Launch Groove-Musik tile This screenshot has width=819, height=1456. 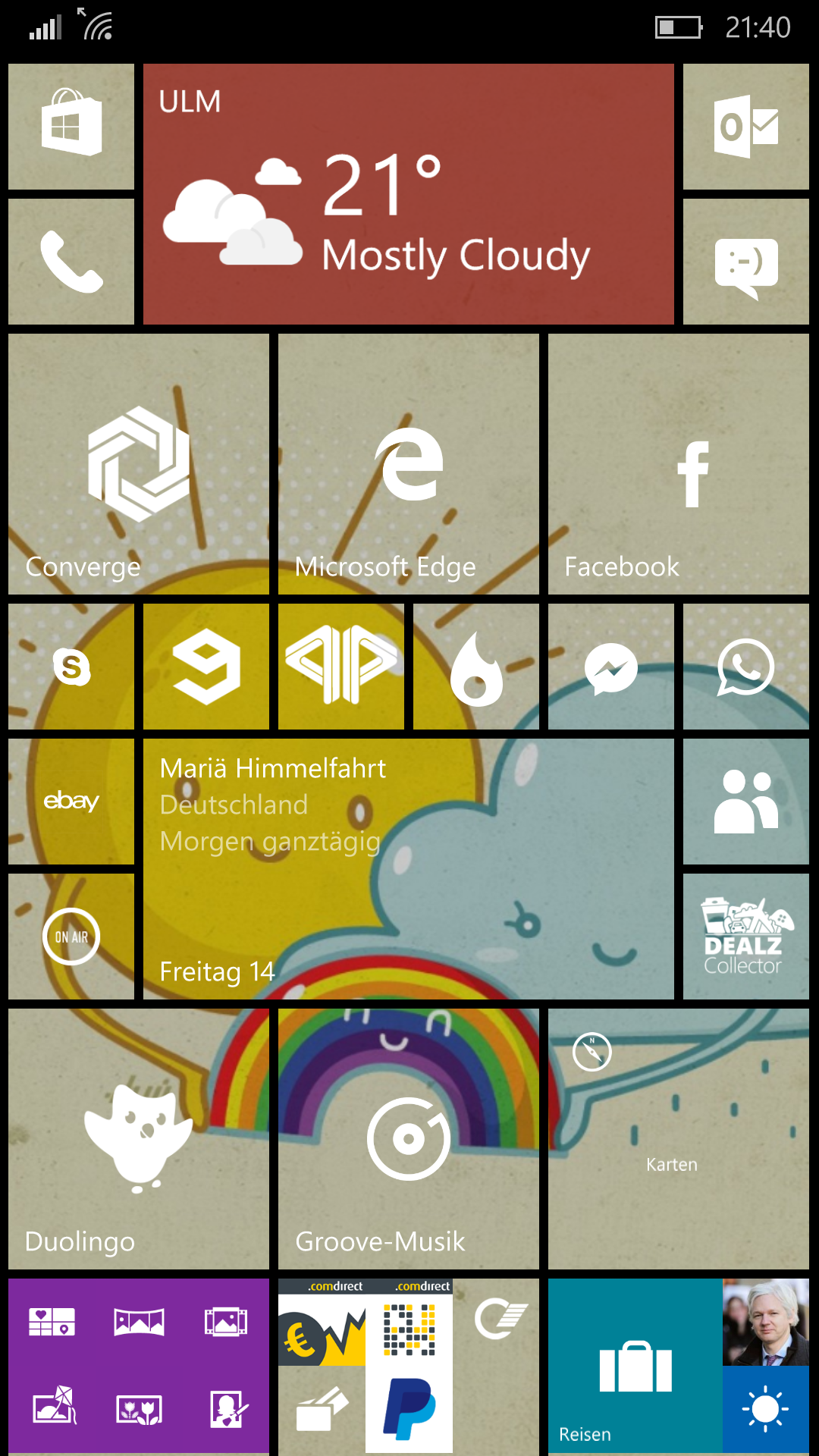pos(409,1139)
